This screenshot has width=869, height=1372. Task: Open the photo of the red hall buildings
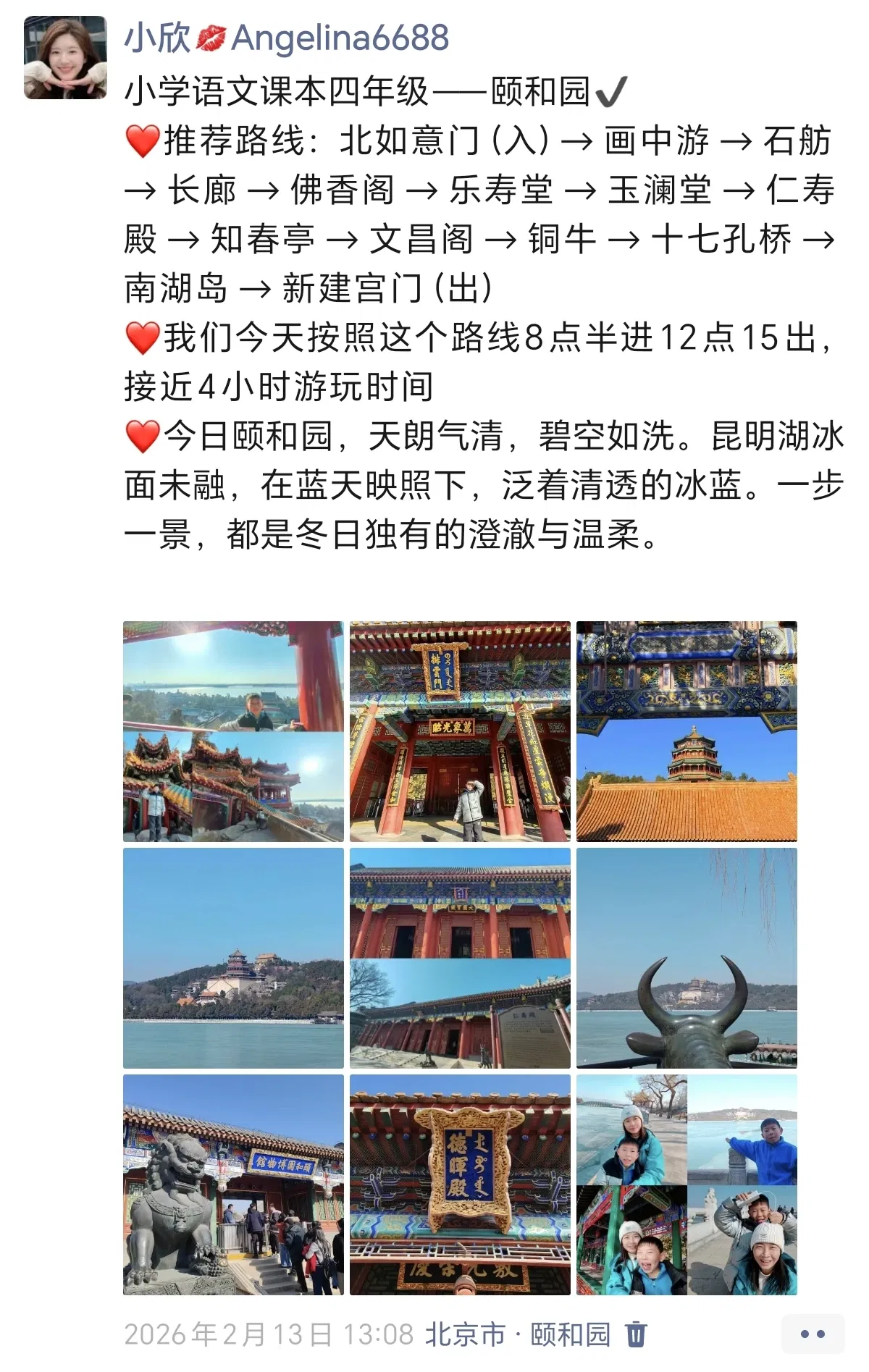click(x=460, y=958)
